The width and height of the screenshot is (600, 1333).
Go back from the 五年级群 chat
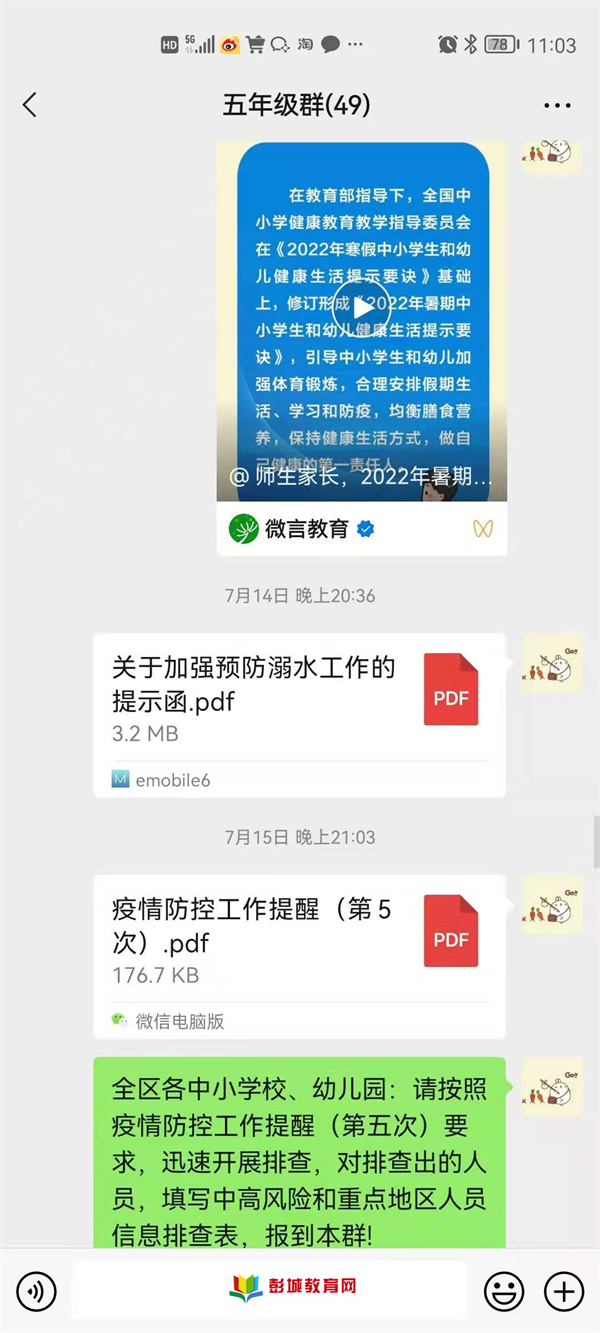pos(30,105)
